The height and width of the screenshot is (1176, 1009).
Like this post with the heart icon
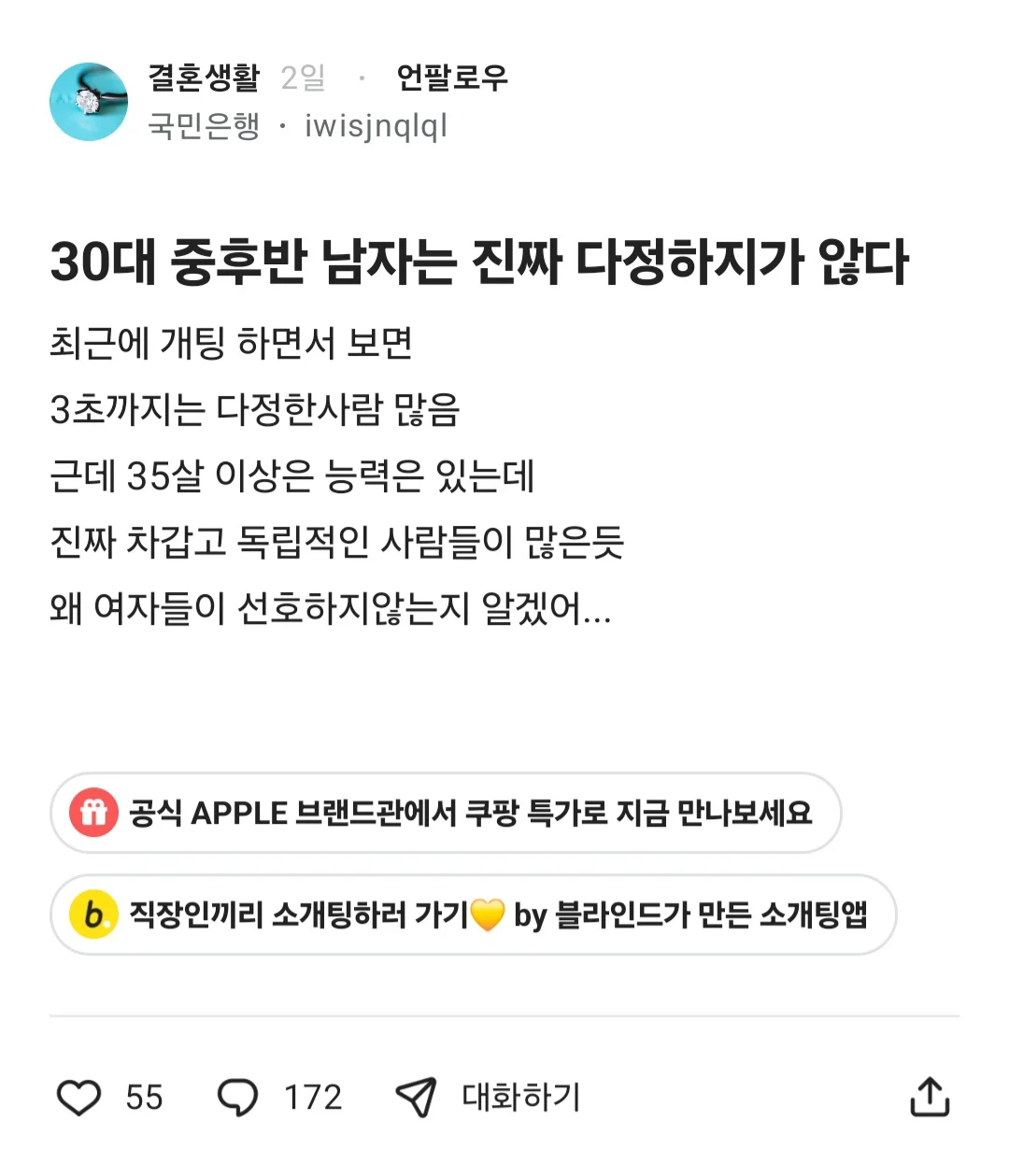point(79,1098)
